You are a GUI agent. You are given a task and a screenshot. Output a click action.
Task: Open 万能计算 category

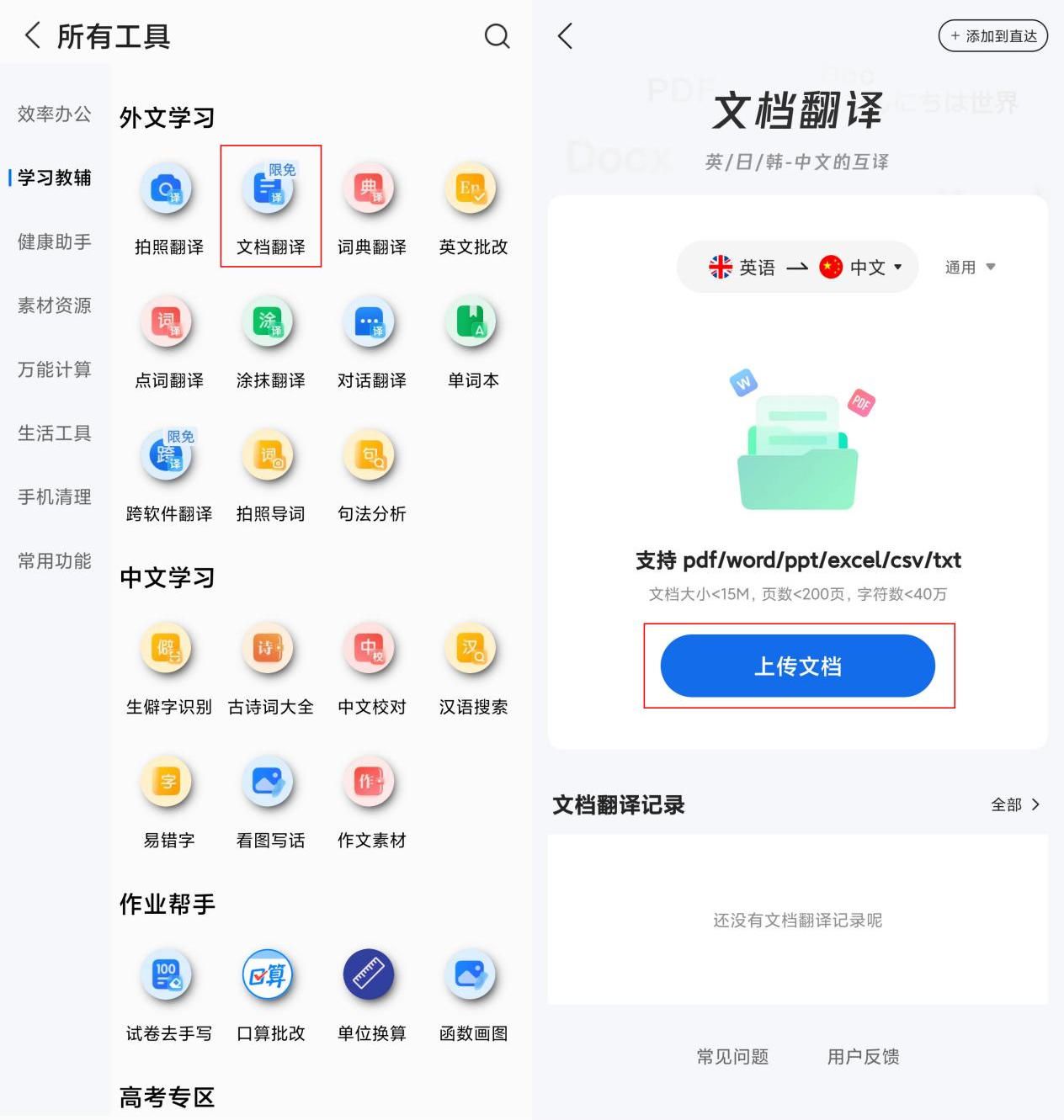(x=54, y=369)
